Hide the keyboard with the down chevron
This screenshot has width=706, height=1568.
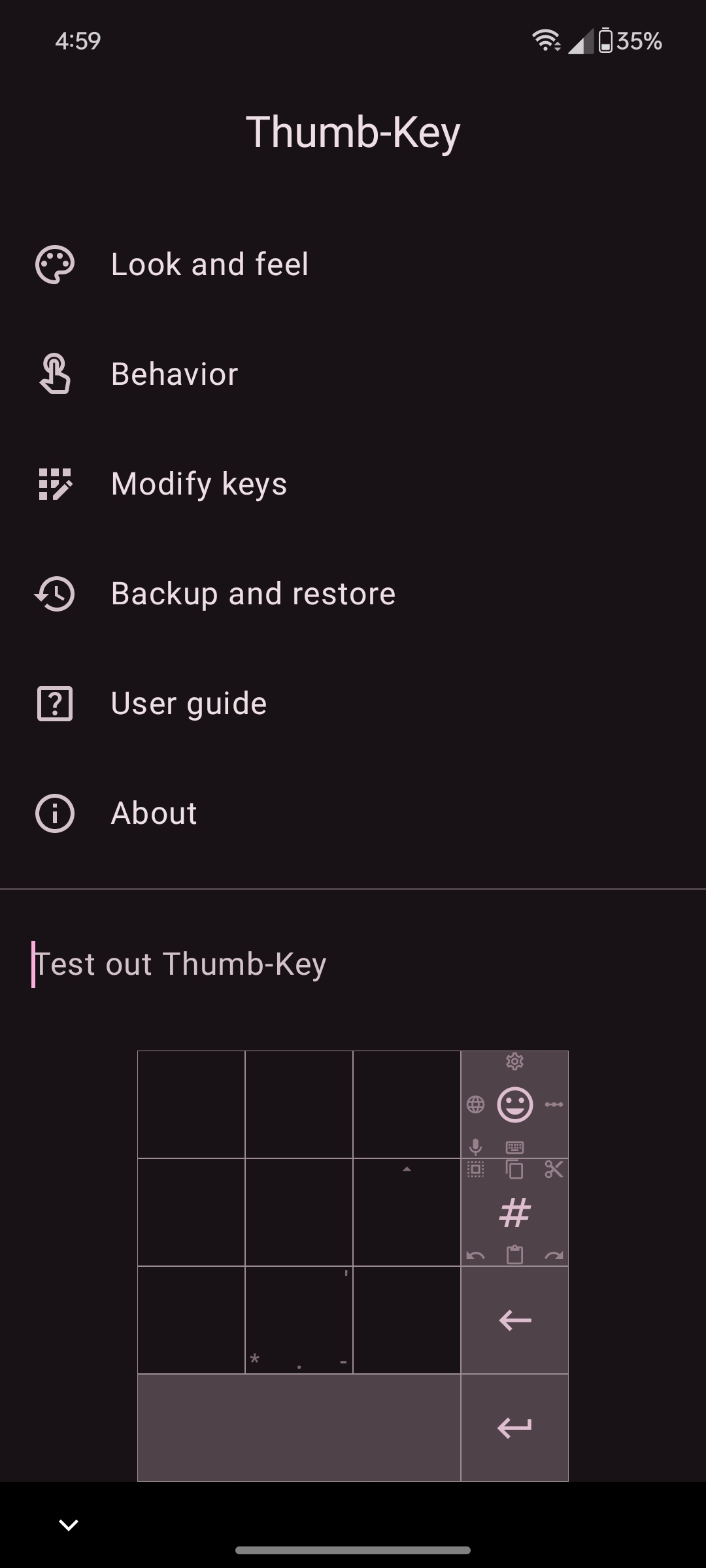pyautogui.click(x=69, y=1525)
